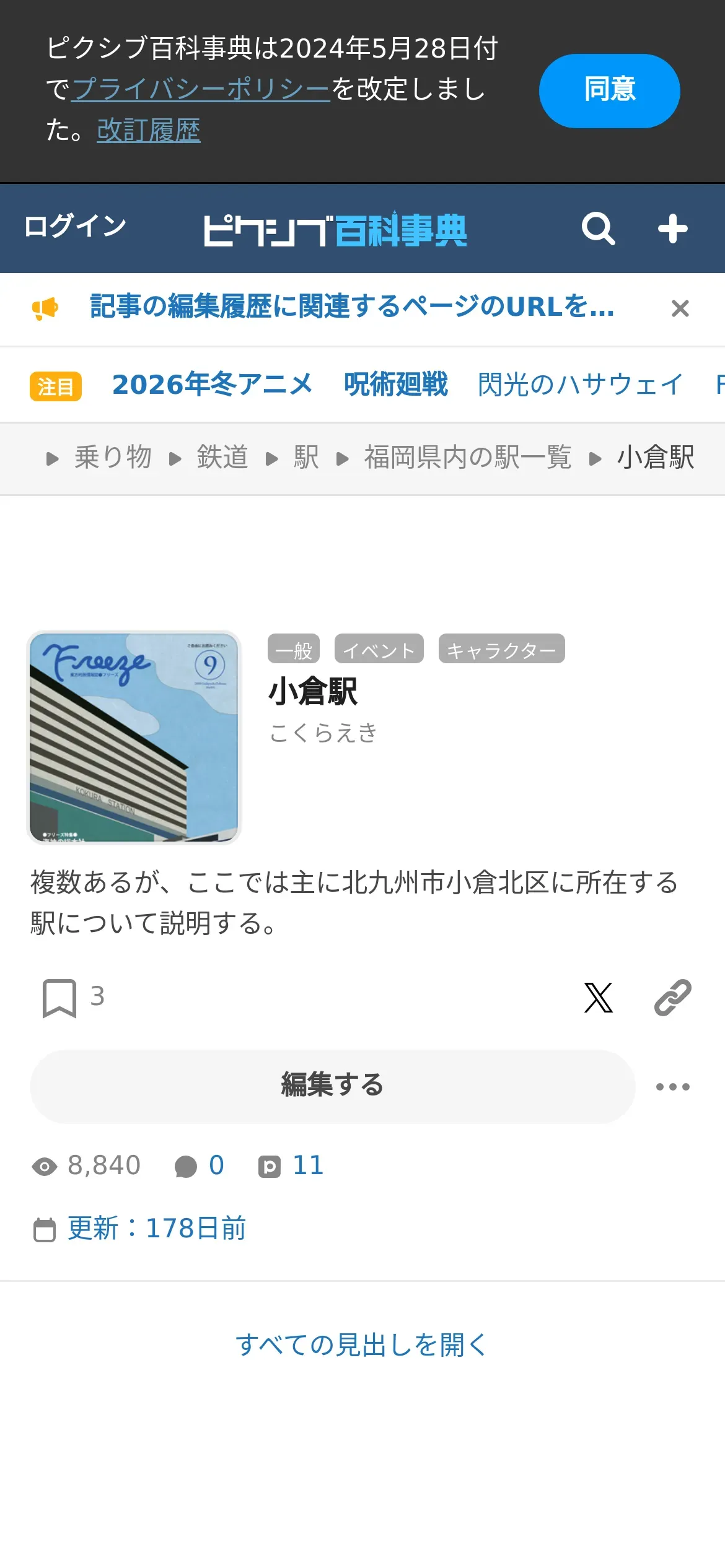The height and width of the screenshot is (1568, 725).
Task: Open the 閃光のハサウェイ trending topic
Action: pos(580,385)
